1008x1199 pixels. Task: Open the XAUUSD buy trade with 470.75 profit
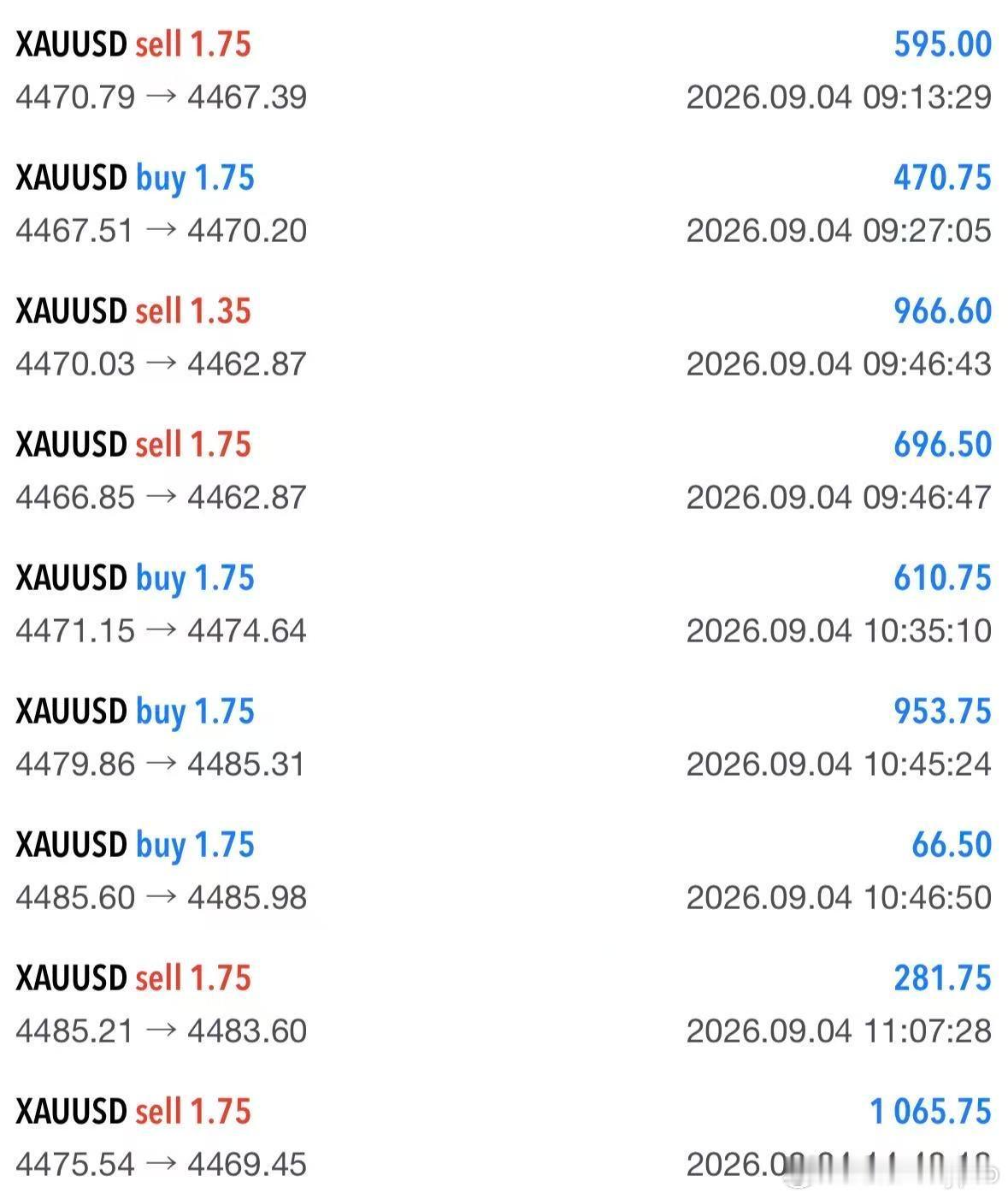click(x=504, y=204)
